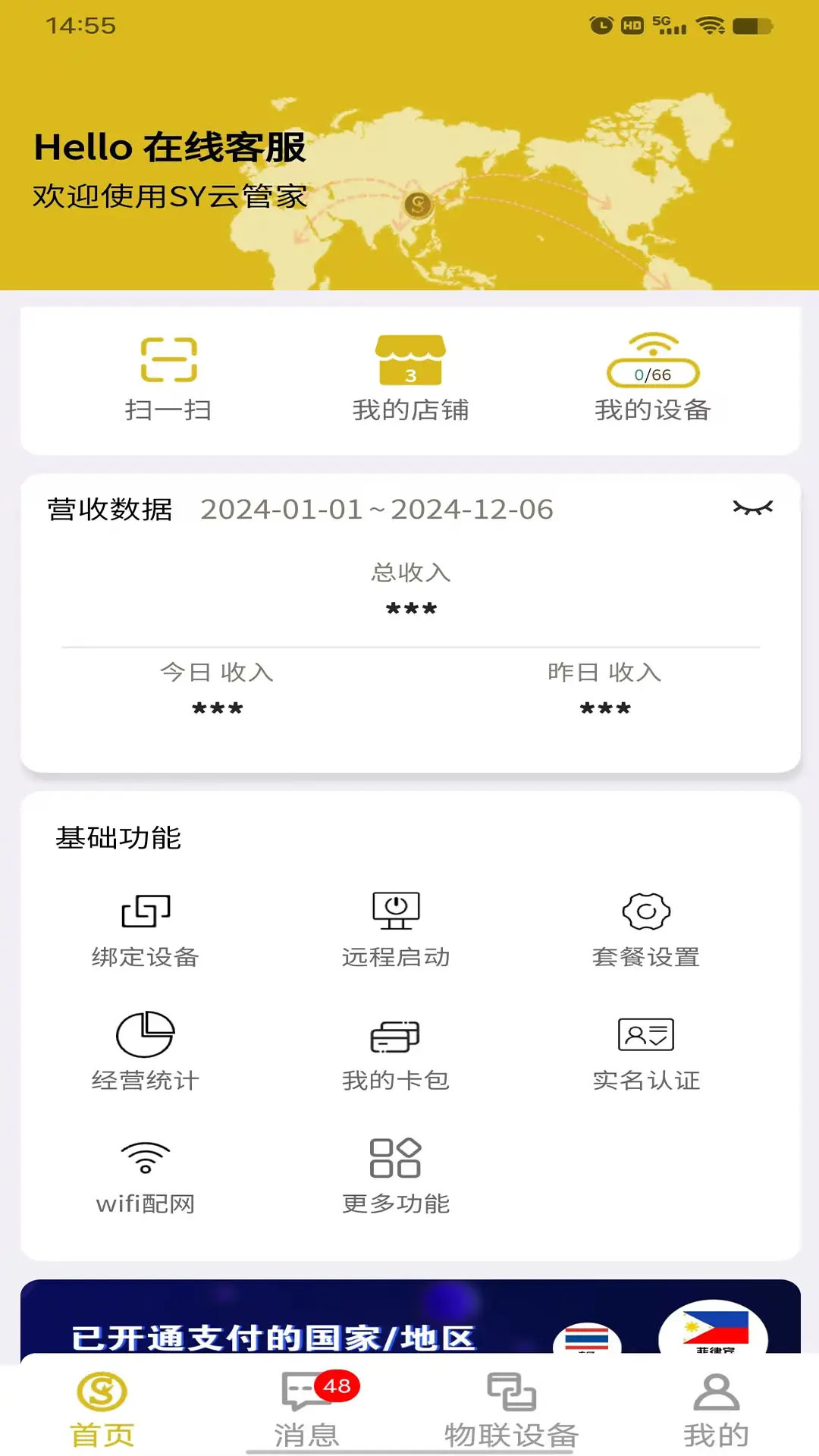Open 我的店铺 store icon with badge 3
819x1456 pixels.
pos(409,377)
